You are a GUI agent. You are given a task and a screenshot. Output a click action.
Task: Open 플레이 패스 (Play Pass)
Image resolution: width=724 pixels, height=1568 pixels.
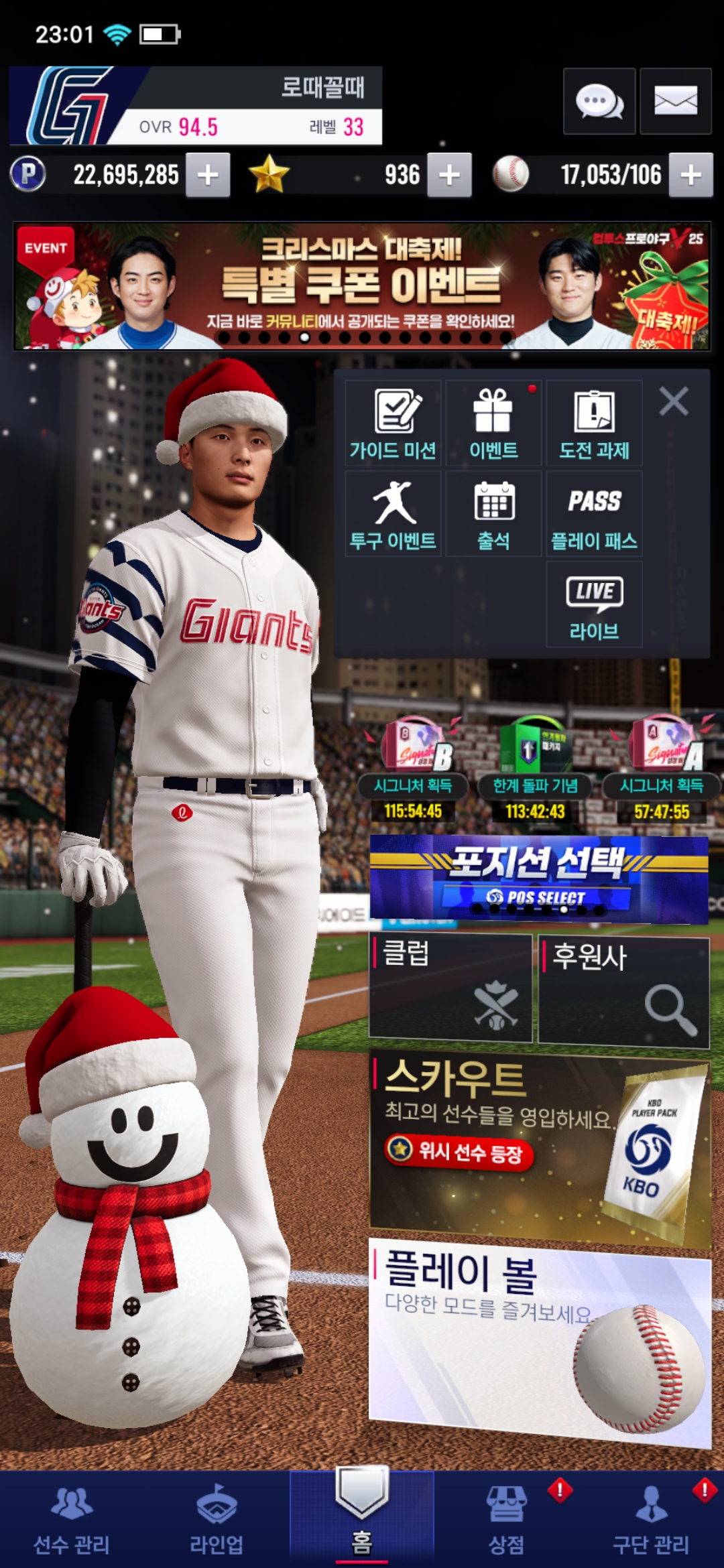(x=594, y=514)
